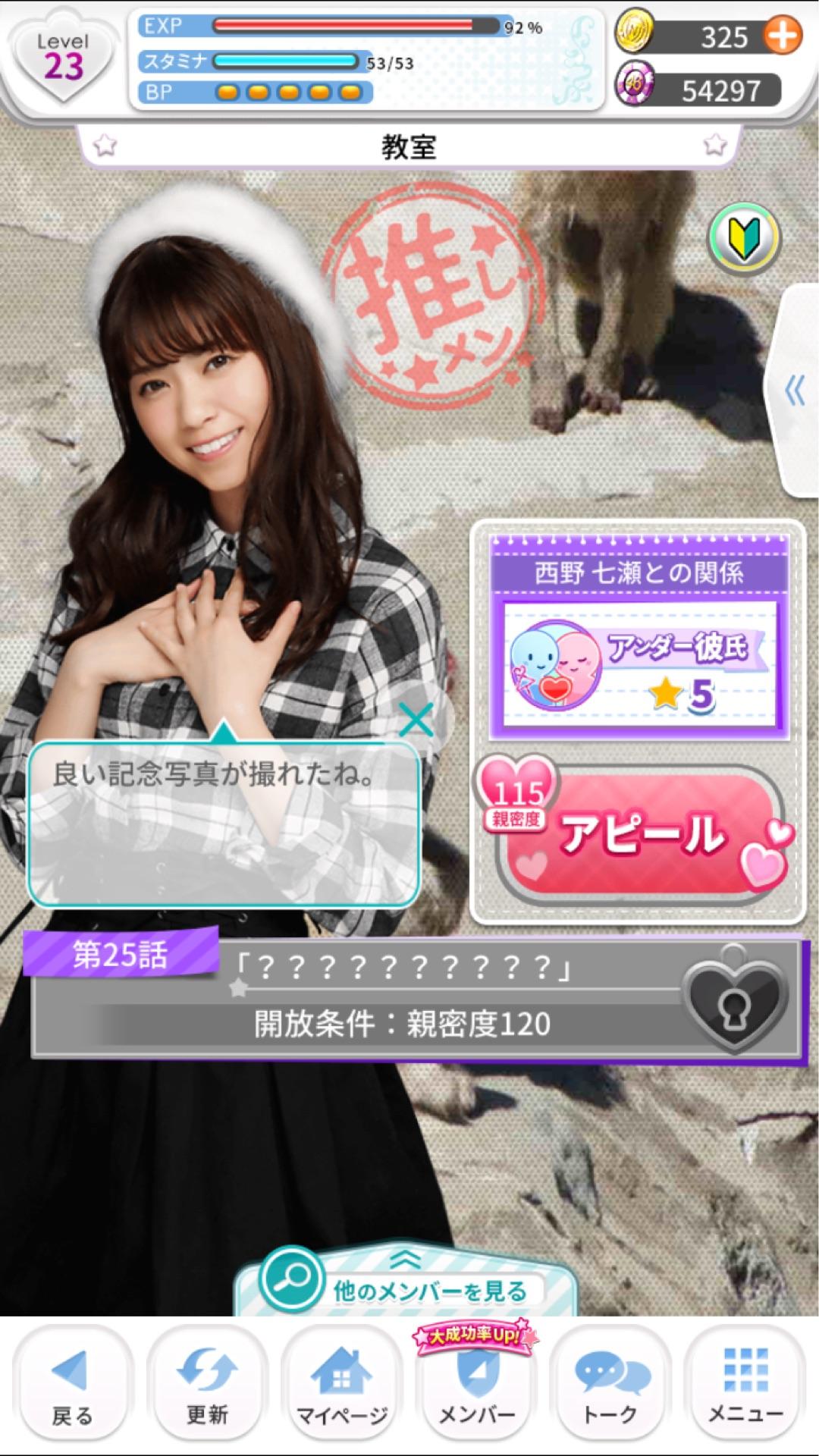The height and width of the screenshot is (1456, 819).
Task: Go back with 戻る button
Action: (x=72, y=1387)
